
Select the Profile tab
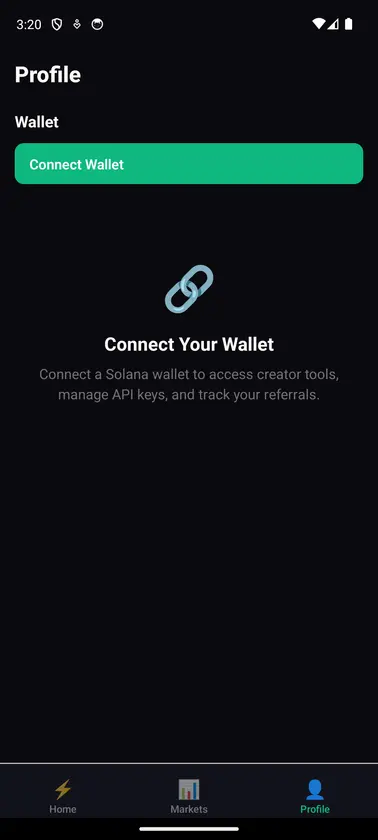tap(315, 797)
